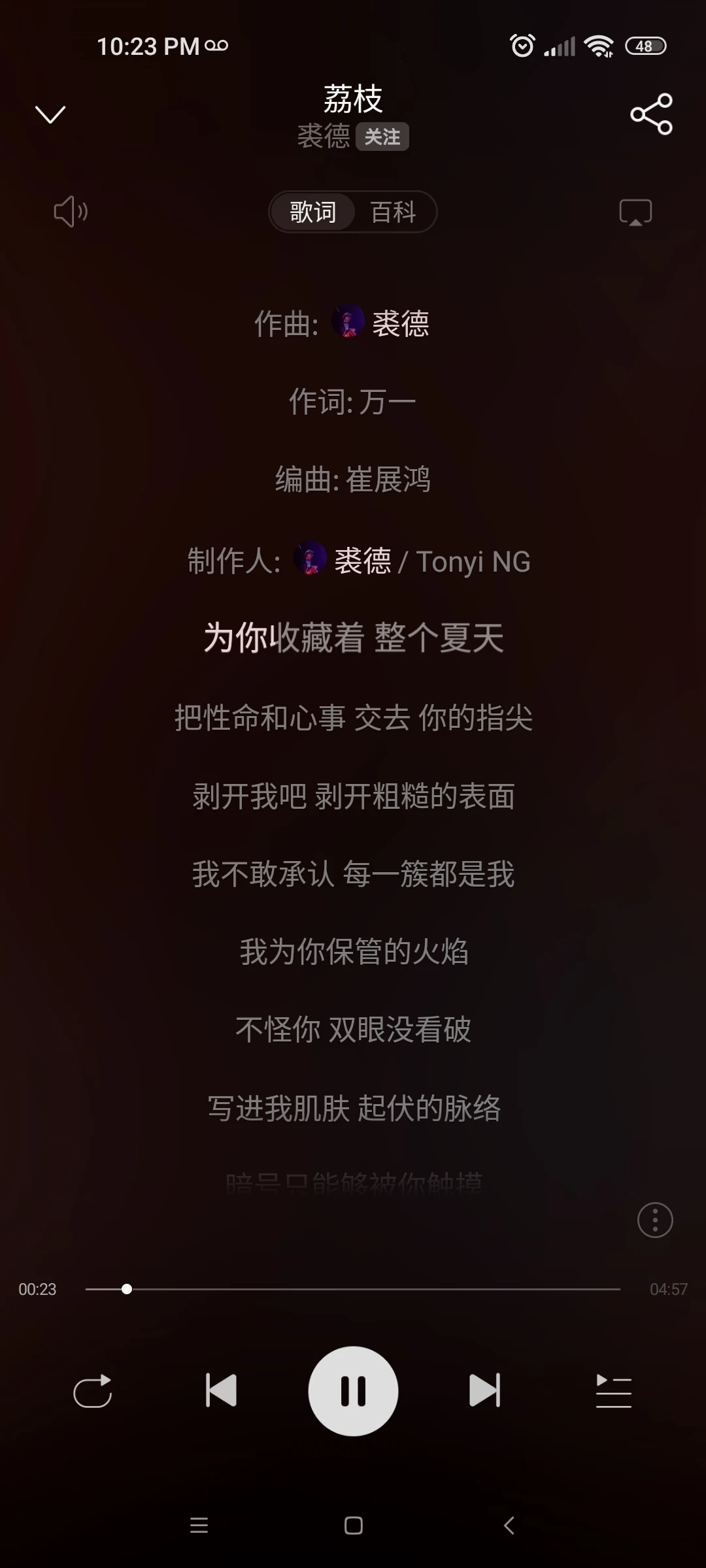Open the three-dot more options menu
706x1568 pixels.
(655, 1220)
